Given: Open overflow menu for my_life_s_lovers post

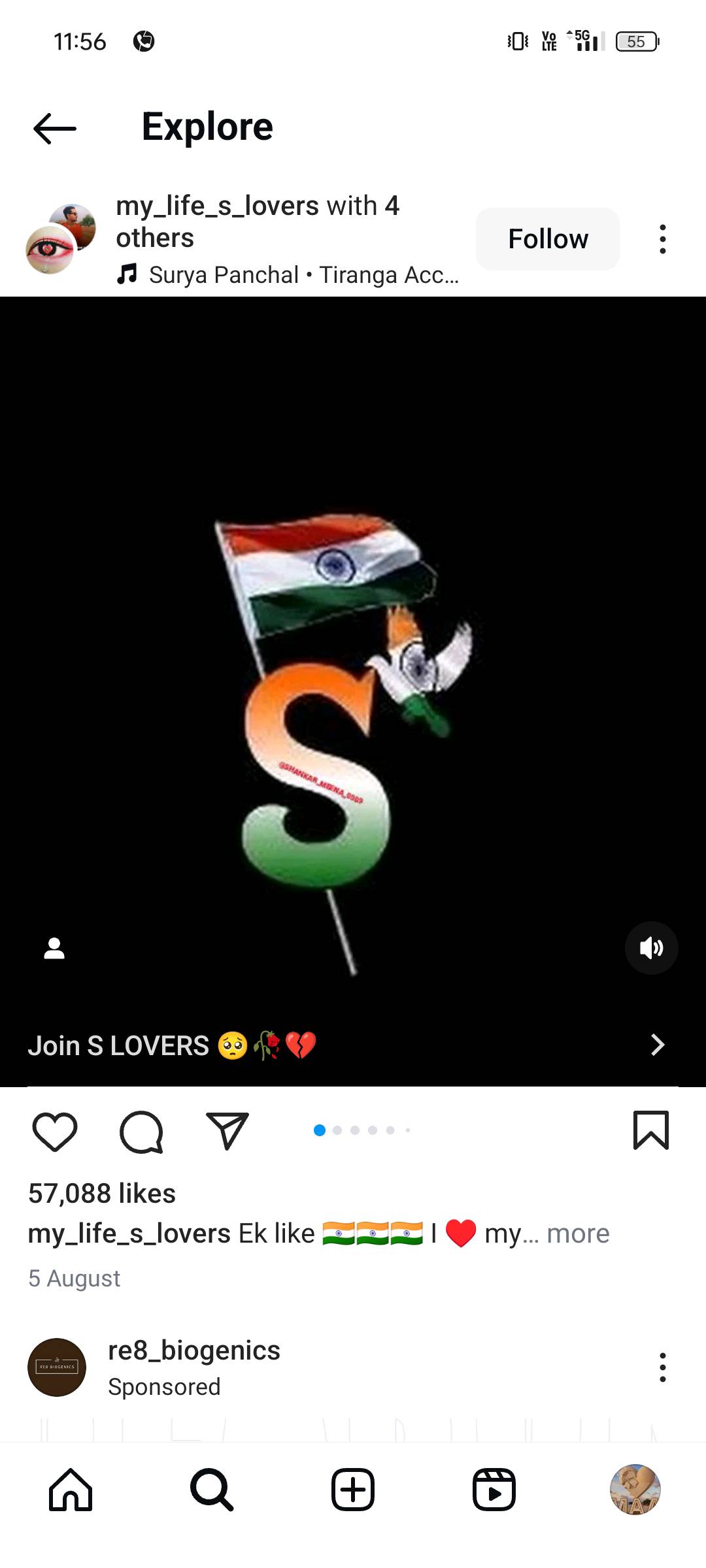Looking at the screenshot, I should [663, 239].
